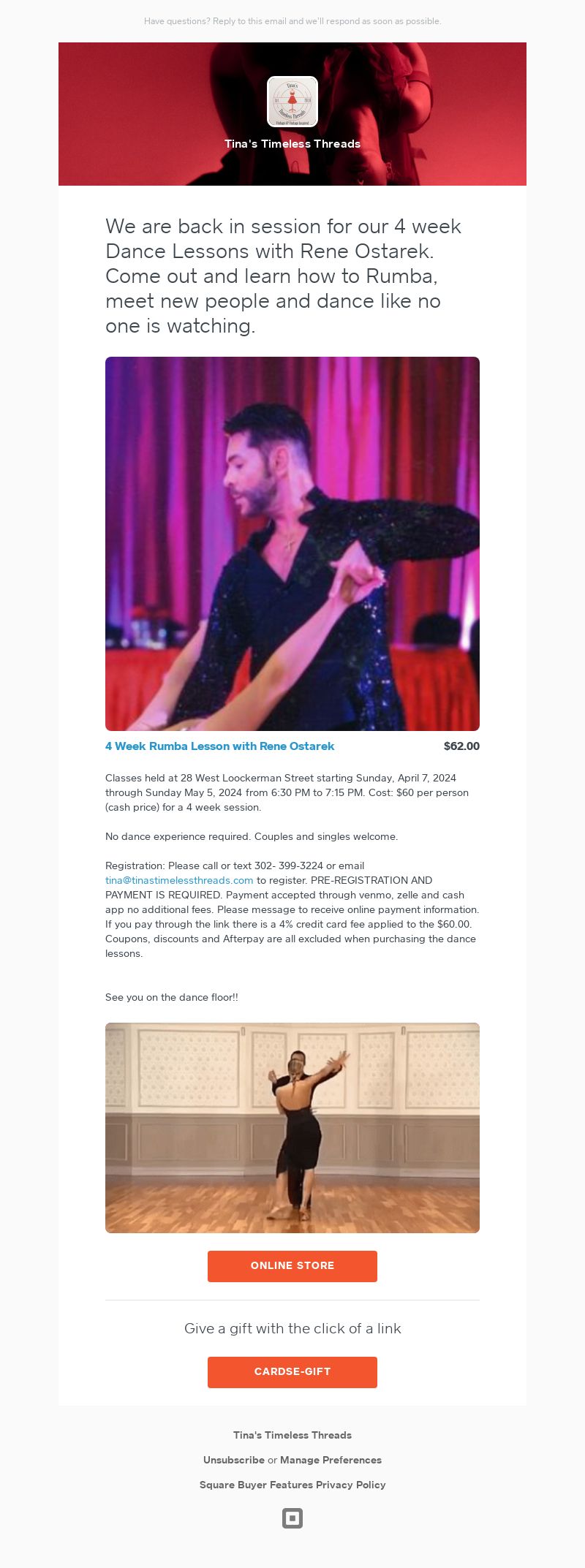This screenshot has width=585, height=1568.
Task: Tap the tina@tinastimelessthreads.com email link
Action: pyautogui.click(x=179, y=880)
